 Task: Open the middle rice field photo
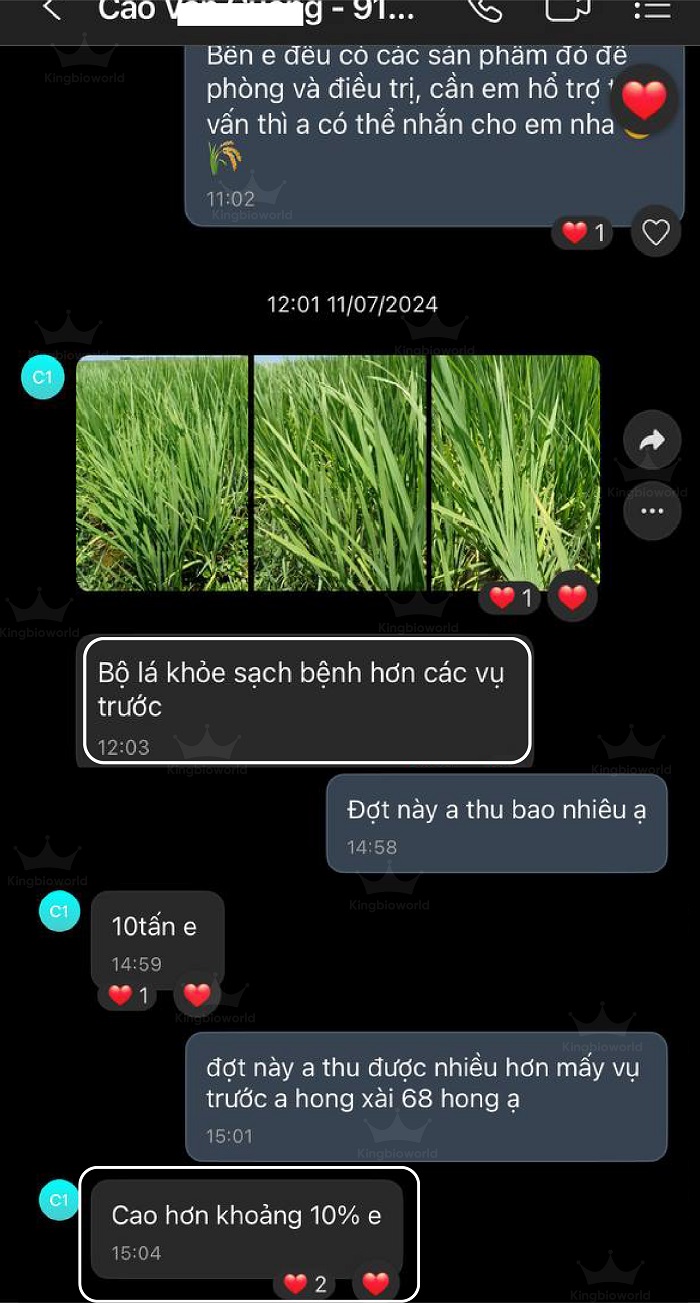point(340,473)
